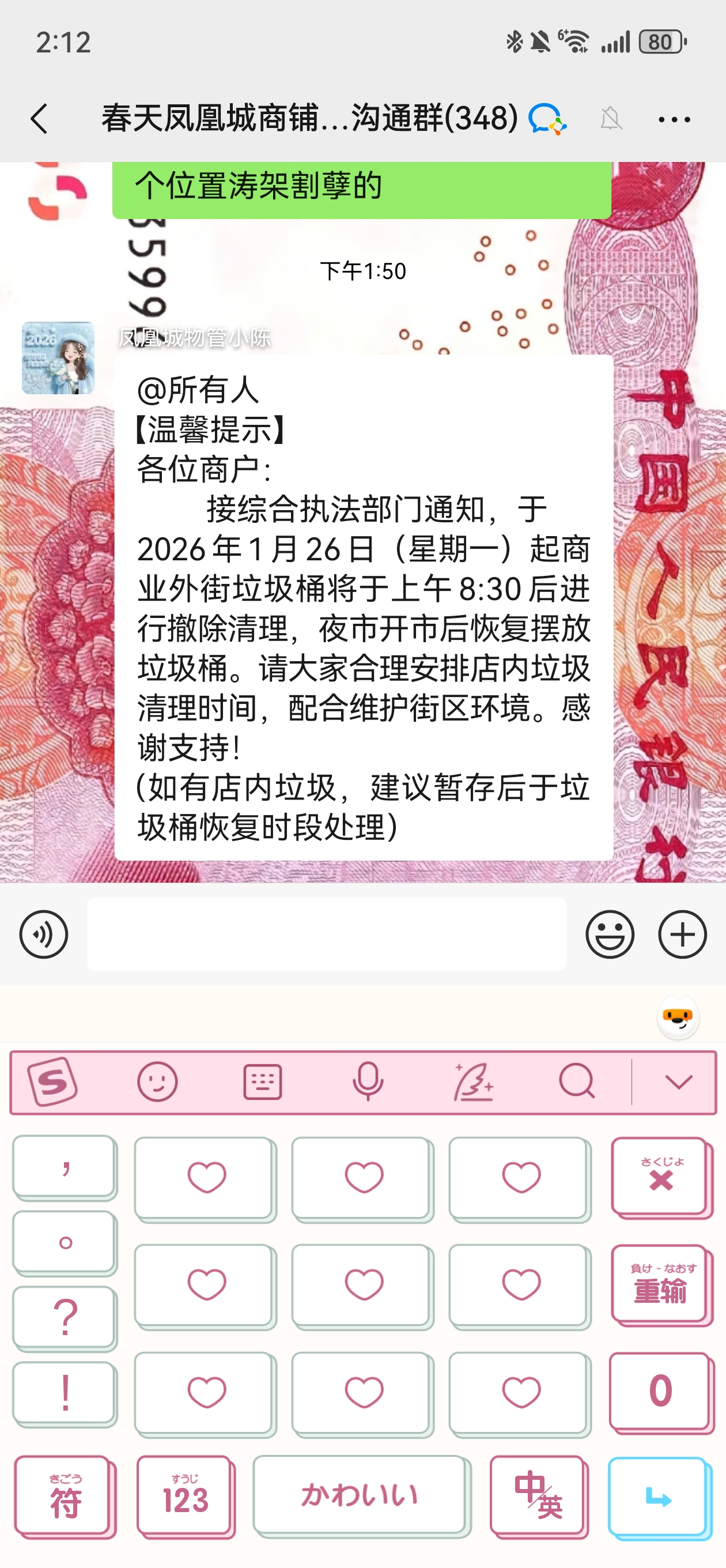The height and width of the screenshot is (1568, 726).
Task: Open the group chat overflow menu
Action: 674,119
